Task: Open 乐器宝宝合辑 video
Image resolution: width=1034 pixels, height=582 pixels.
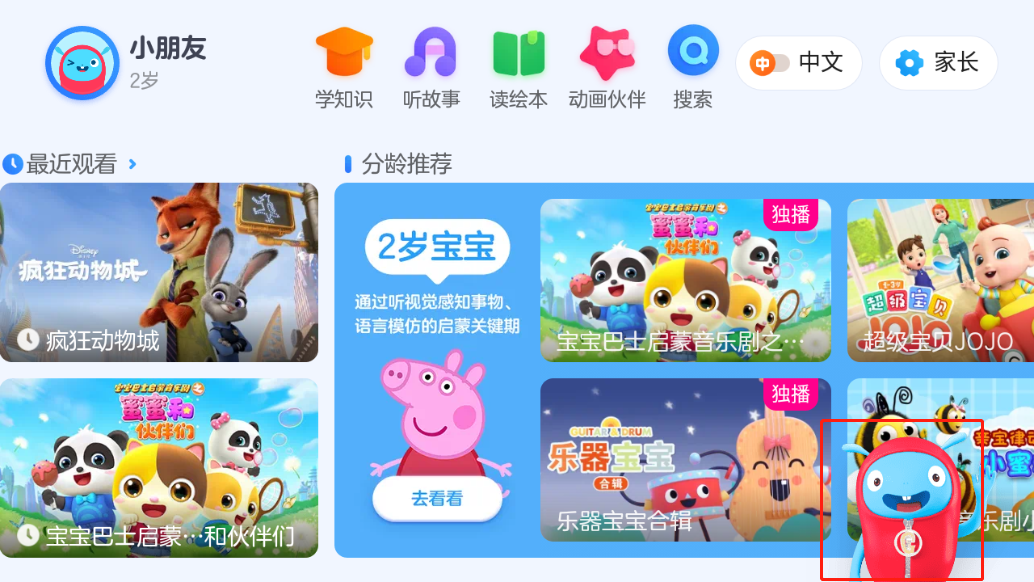Action: click(685, 460)
